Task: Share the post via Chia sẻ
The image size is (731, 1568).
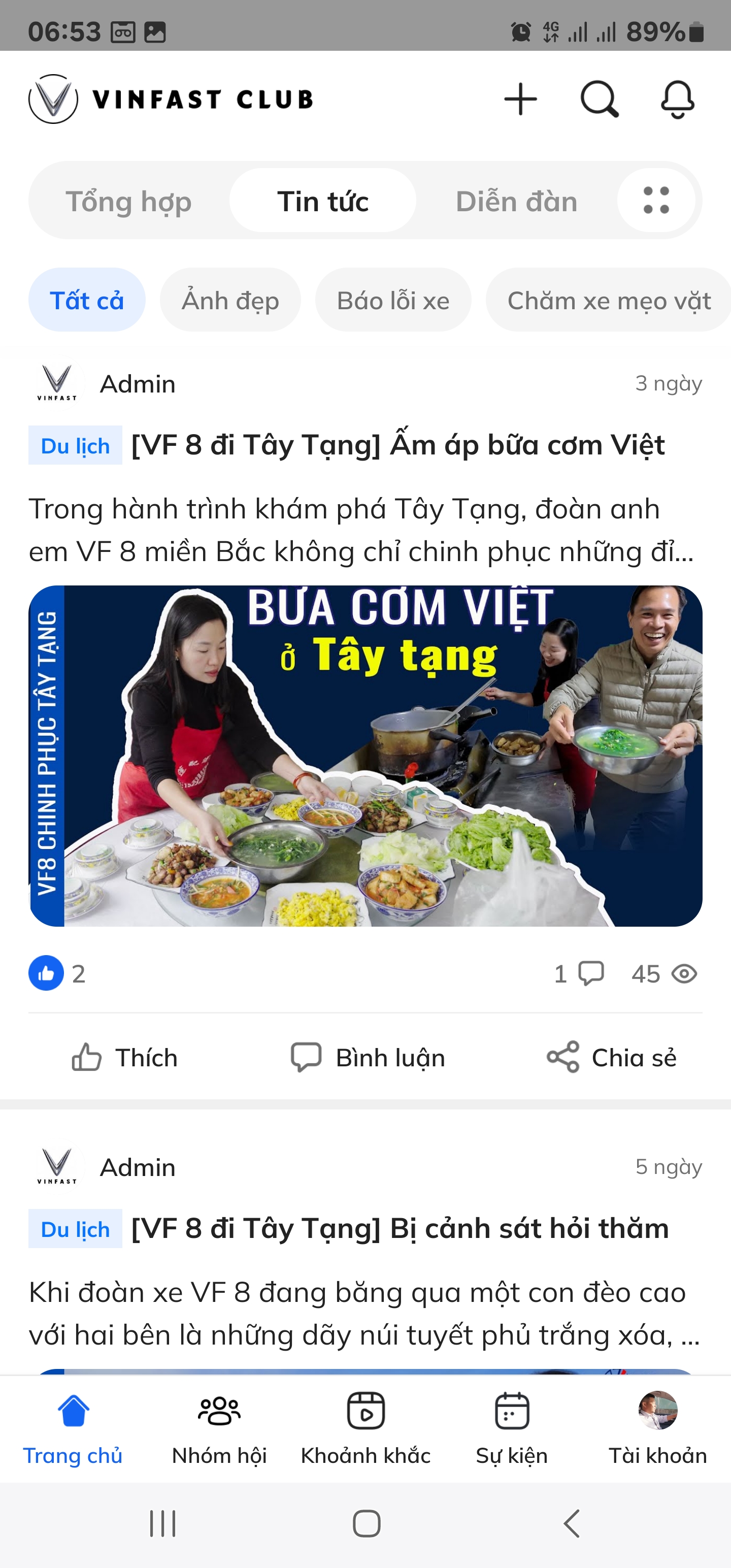Action: (x=611, y=1058)
